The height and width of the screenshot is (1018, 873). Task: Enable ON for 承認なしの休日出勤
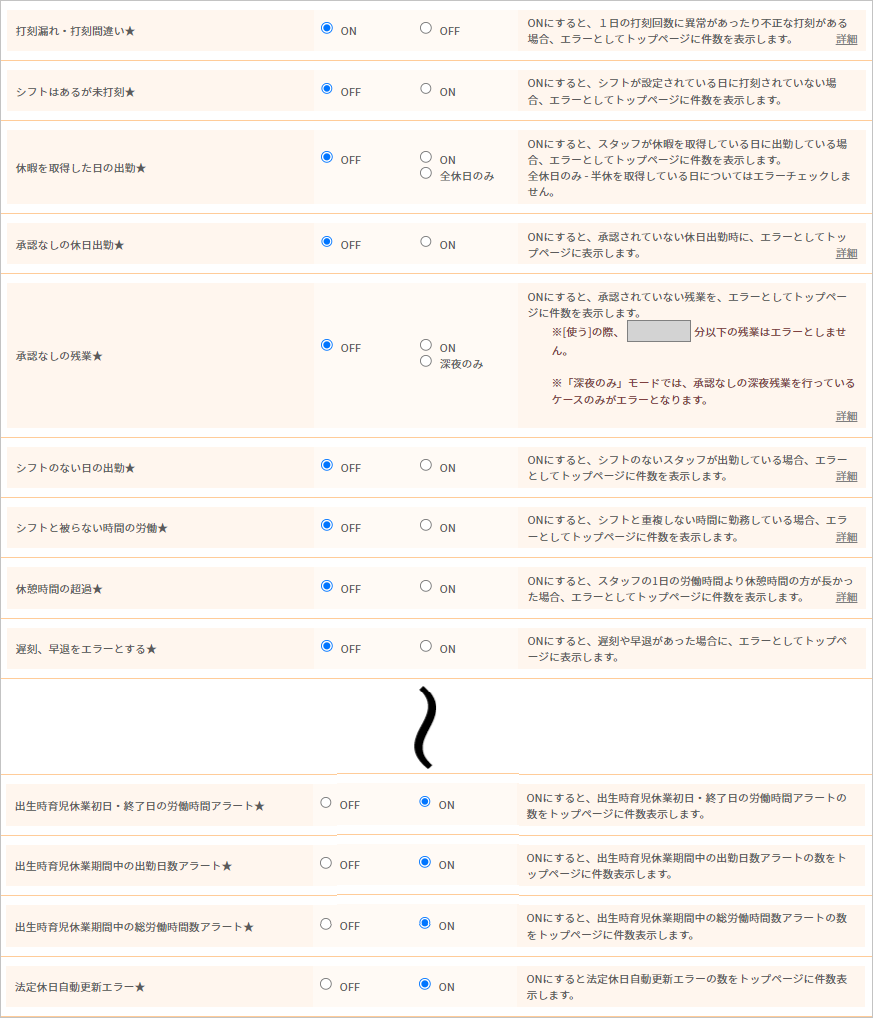[x=426, y=242]
